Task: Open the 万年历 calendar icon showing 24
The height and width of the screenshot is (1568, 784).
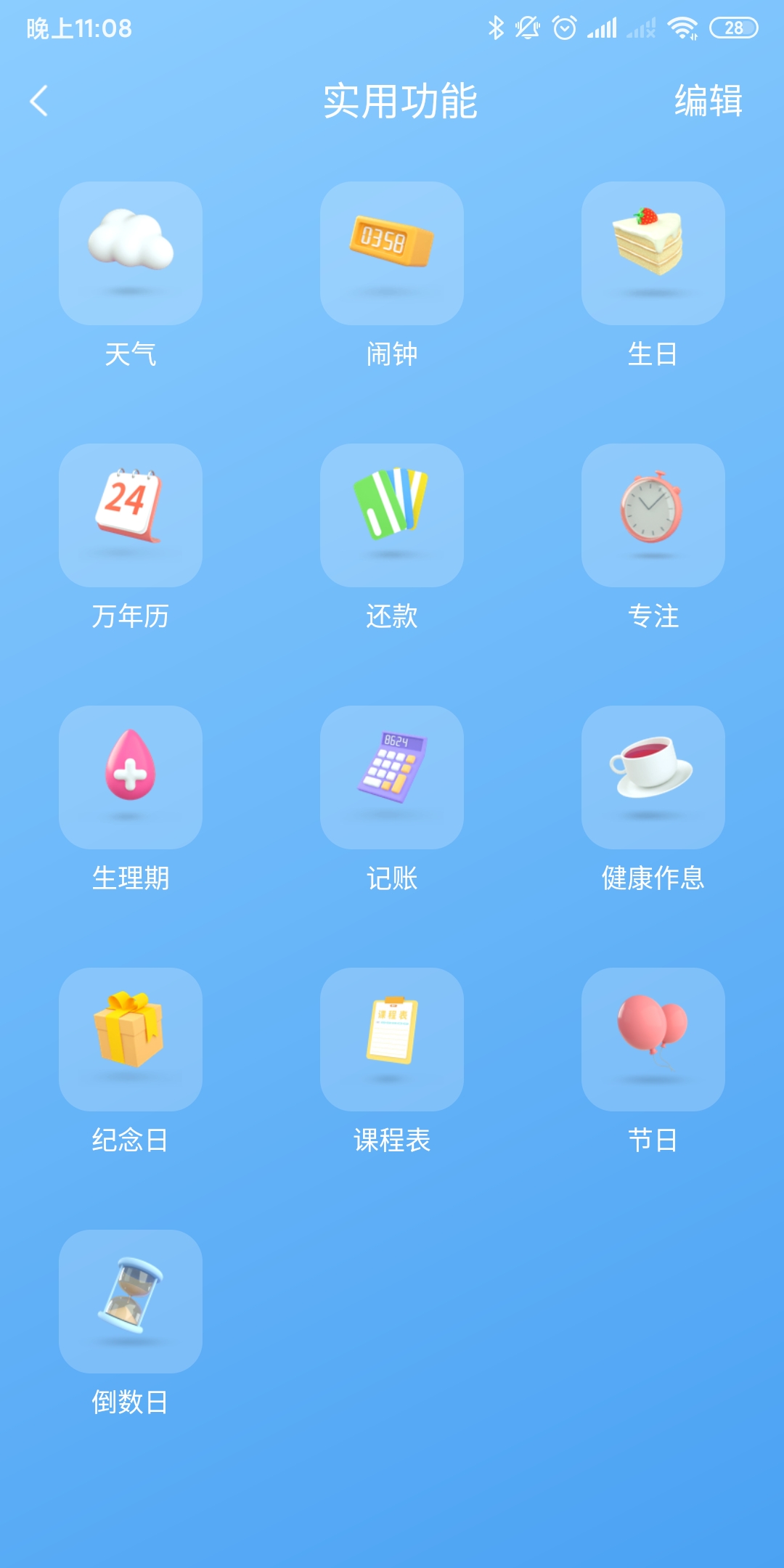Action: tap(129, 515)
